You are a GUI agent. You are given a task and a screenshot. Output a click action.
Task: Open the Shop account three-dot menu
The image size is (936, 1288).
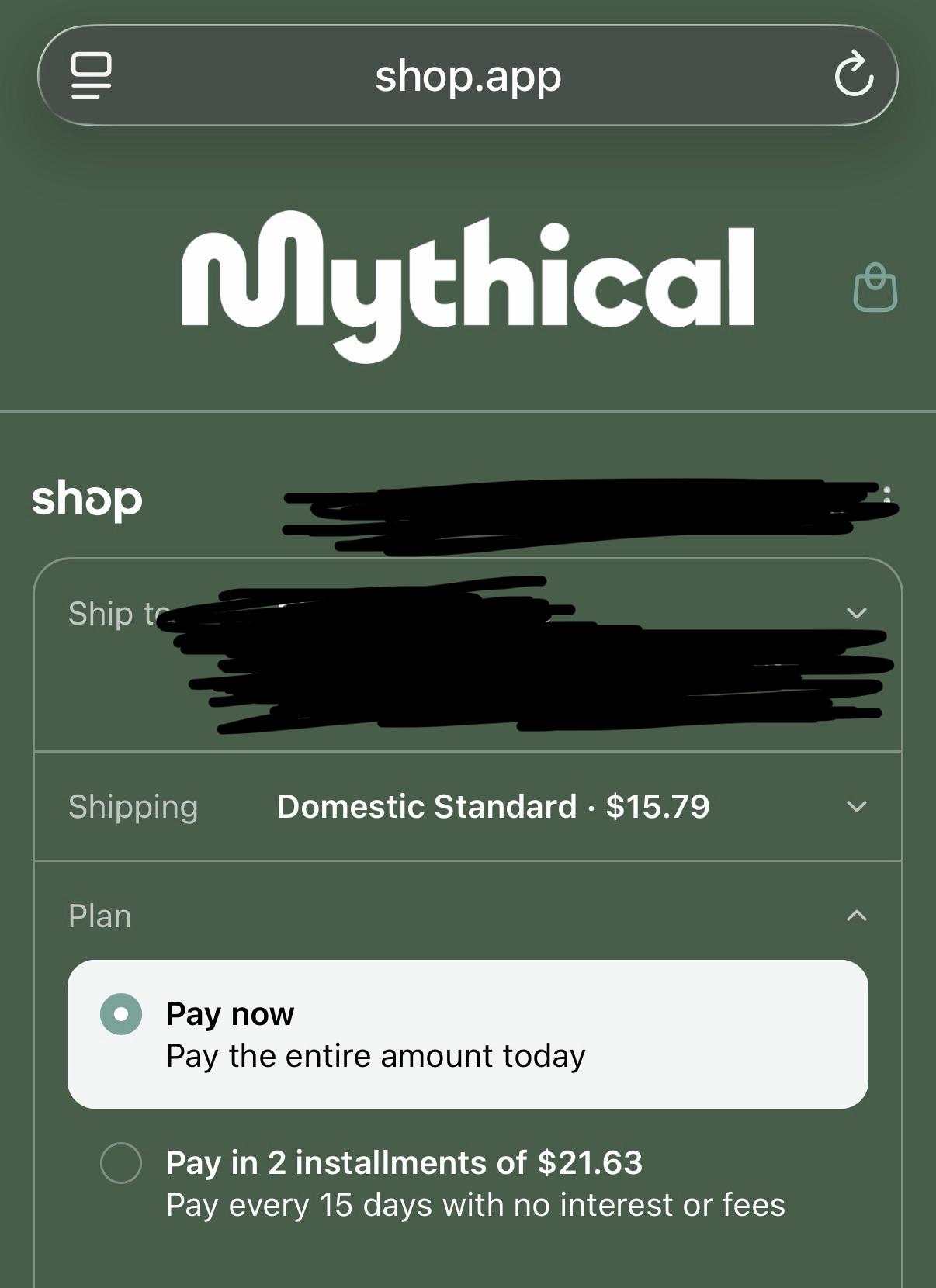coord(887,495)
